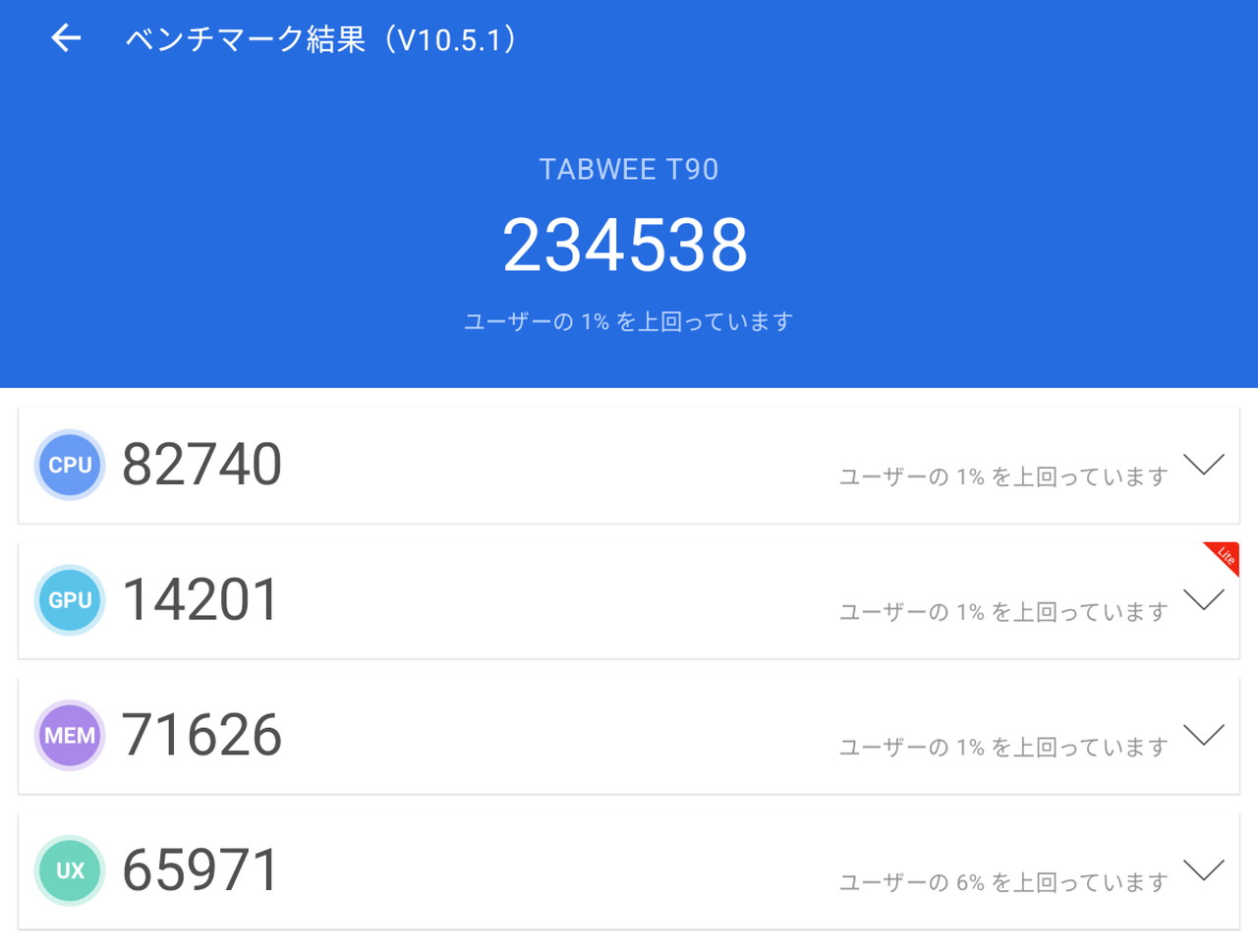Image resolution: width=1258 pixels, height=952 pixels.
Task: Expand the UX score details
Action: tap(1203, 870)
